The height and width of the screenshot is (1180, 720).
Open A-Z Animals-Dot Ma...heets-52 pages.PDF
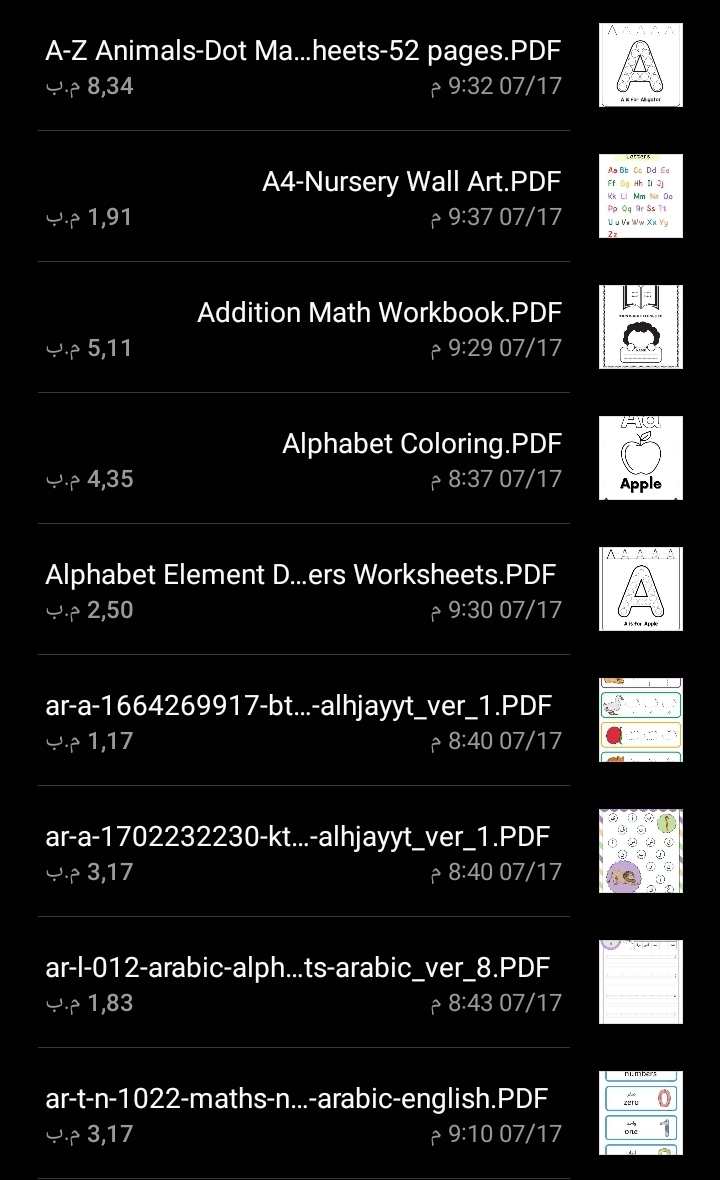point(303,52)
